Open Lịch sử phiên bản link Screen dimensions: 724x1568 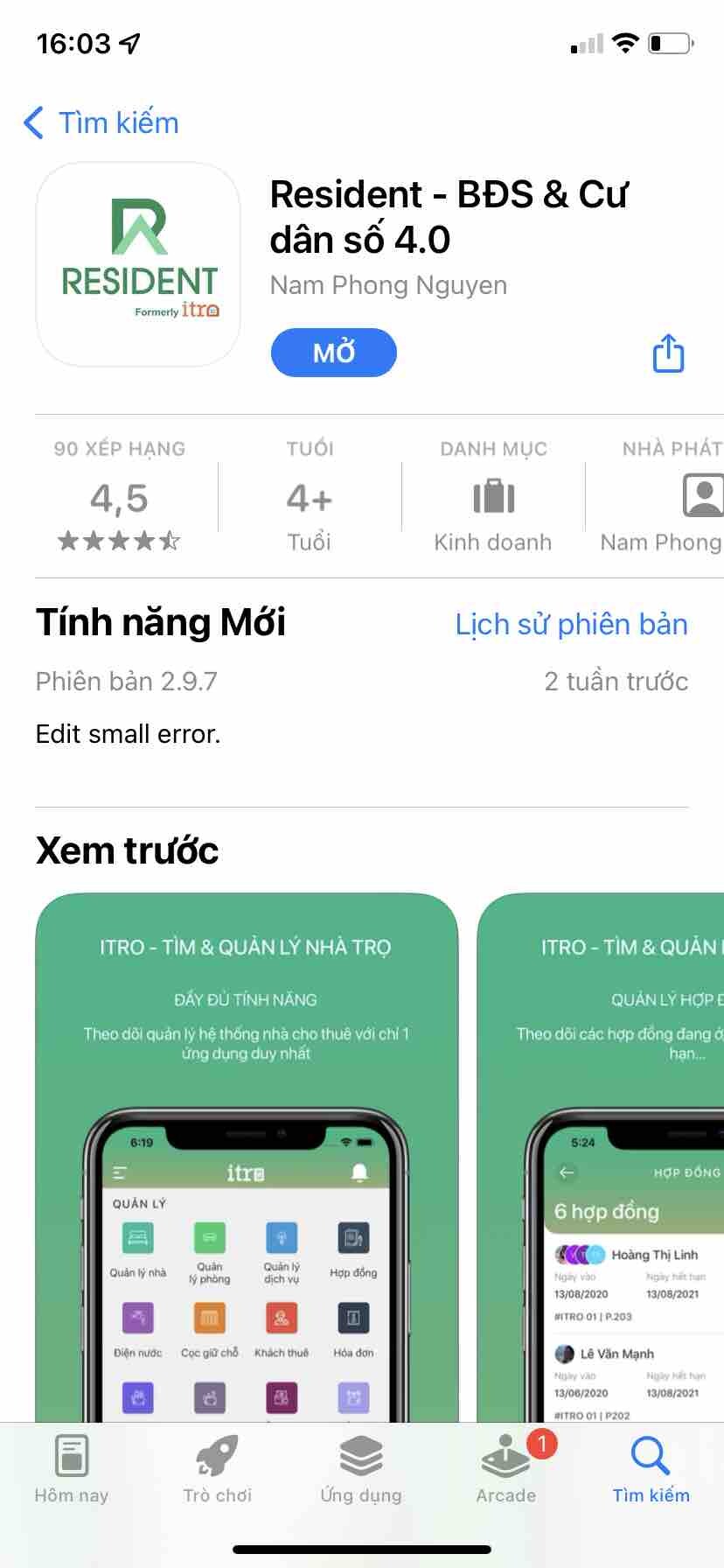pyautogui.click(x=571, y=625)
